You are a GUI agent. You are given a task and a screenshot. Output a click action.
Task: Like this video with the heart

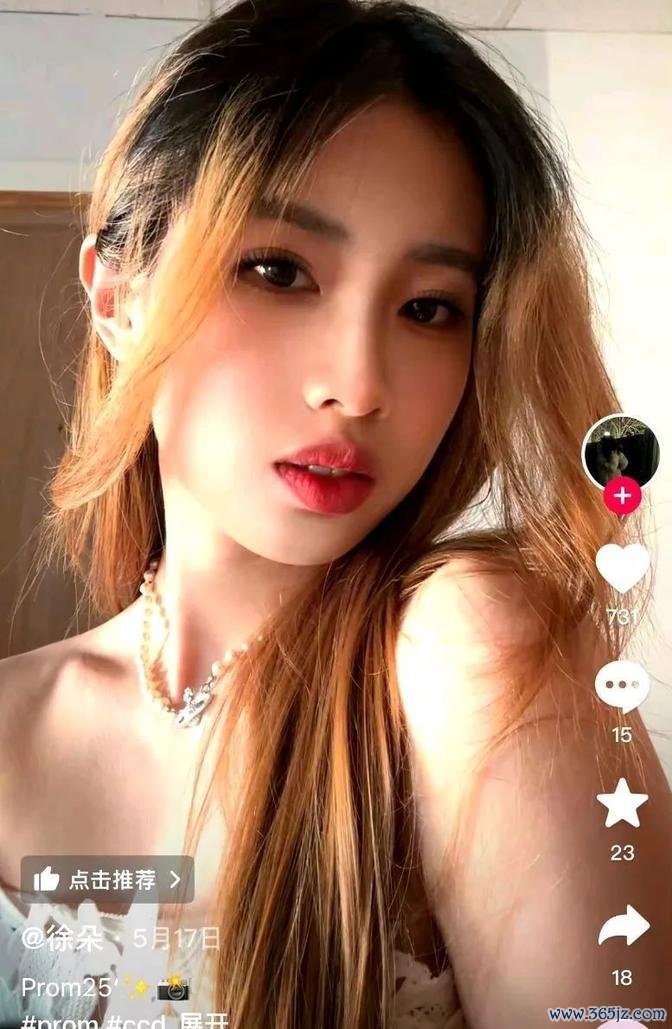coord(622,568)
